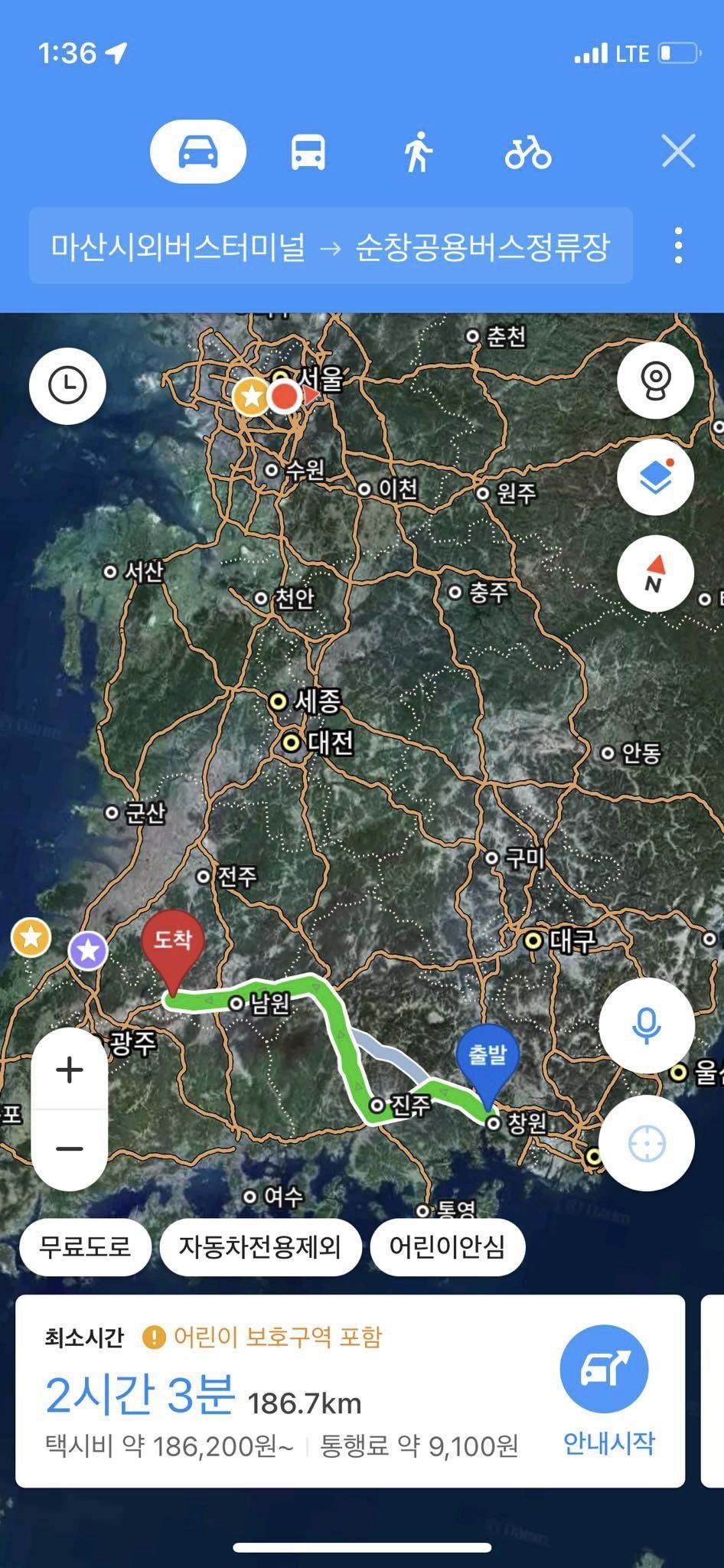The height and width of the screenshot is (1568, 724).
Task: Open the map layers button
Action: pos(655,476)
